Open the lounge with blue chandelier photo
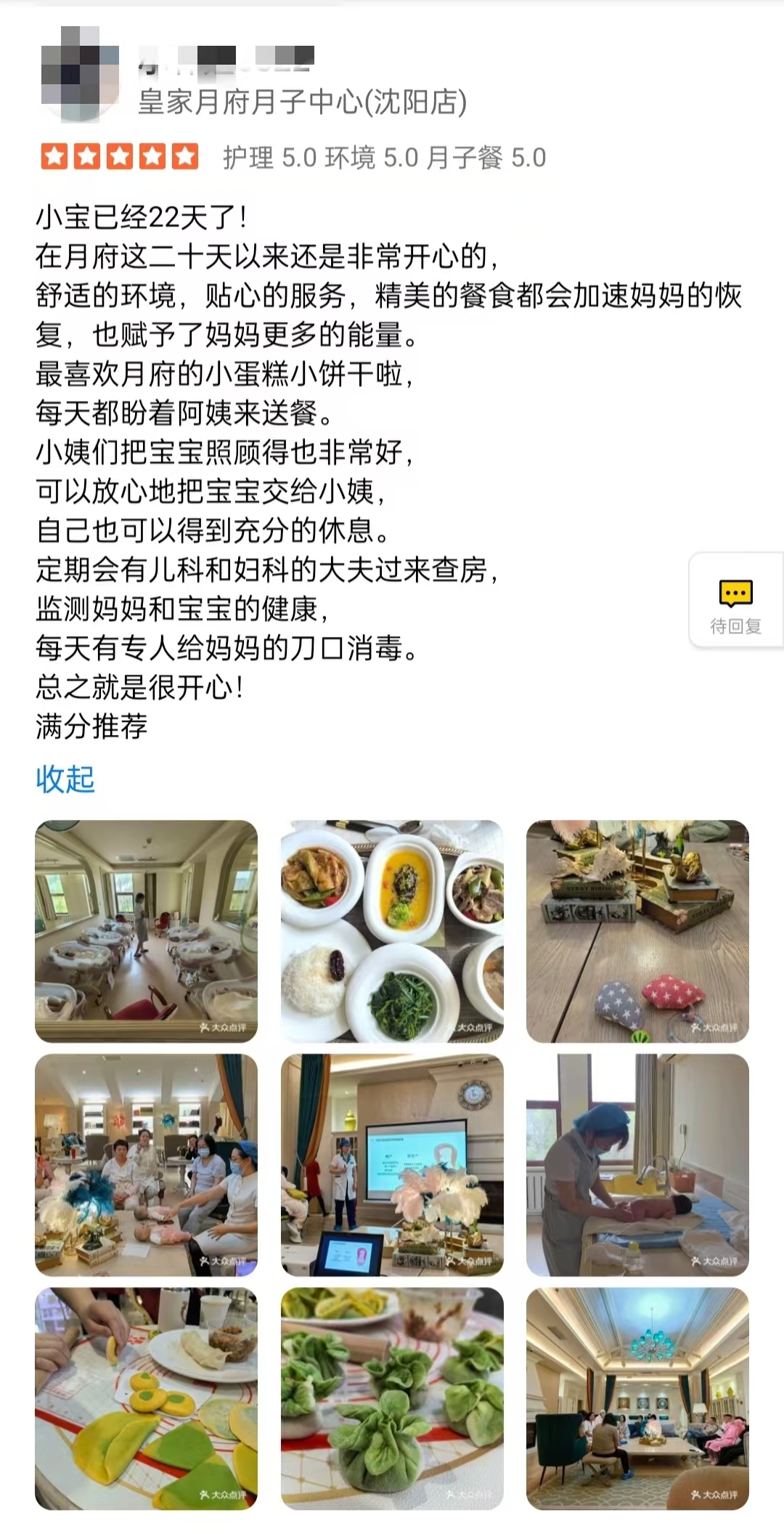Image resolution: width=784 pixels, height=1534 pixels. coord(637,1399)
